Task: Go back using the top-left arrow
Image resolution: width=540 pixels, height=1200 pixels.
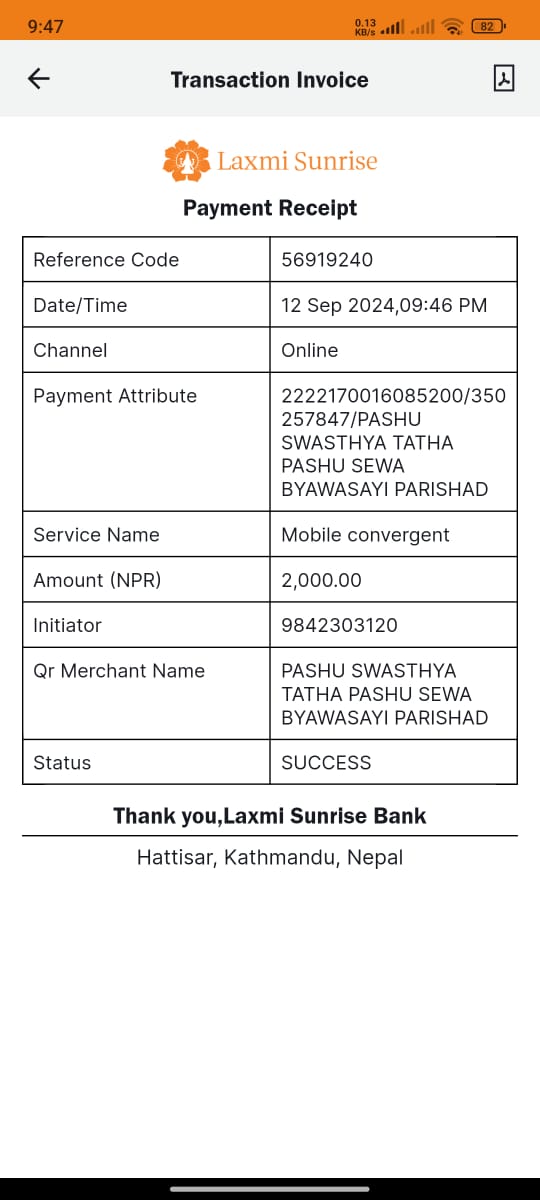Action: coord(38,79)
